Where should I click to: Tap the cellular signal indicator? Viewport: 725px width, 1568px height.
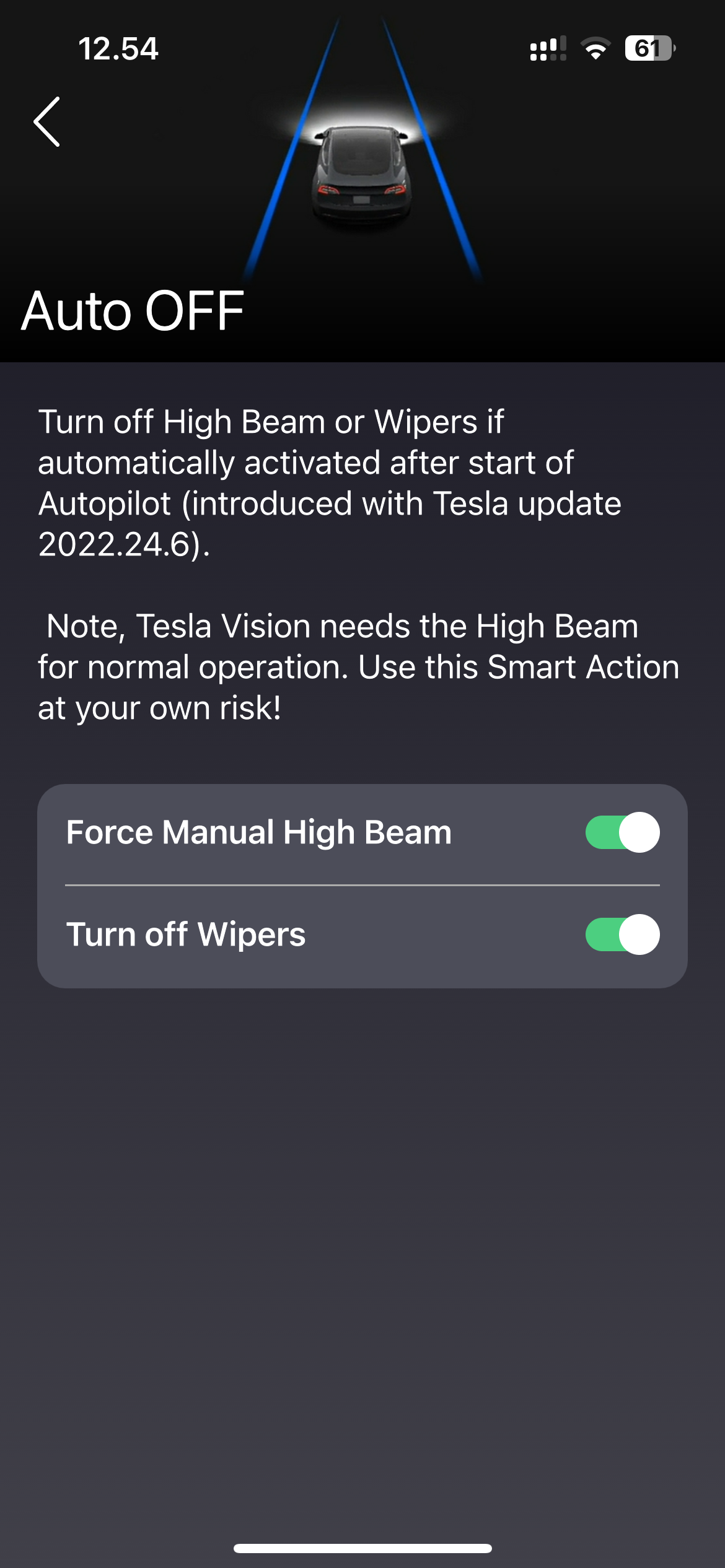[x=548, y=50]
